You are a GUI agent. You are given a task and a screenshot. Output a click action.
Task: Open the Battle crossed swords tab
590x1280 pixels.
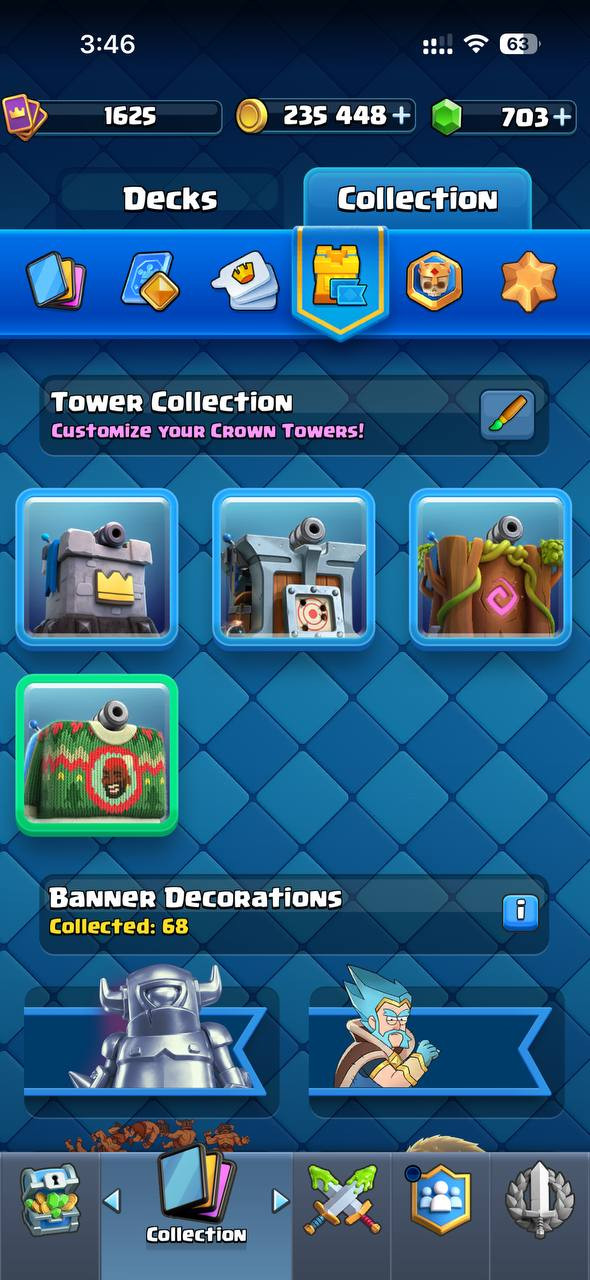click(x=343, y=1198)
